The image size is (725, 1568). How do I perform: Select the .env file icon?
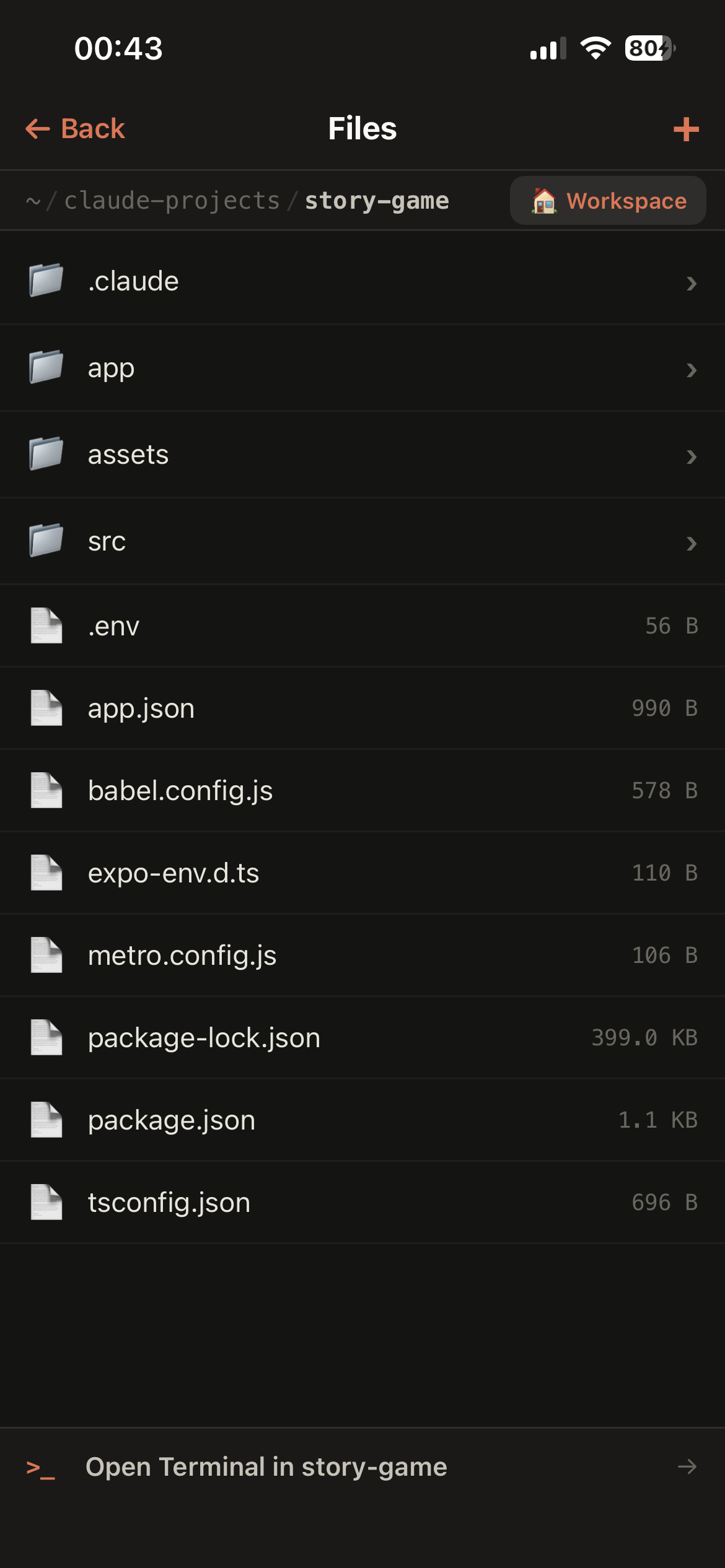click(x=46, y=625)
